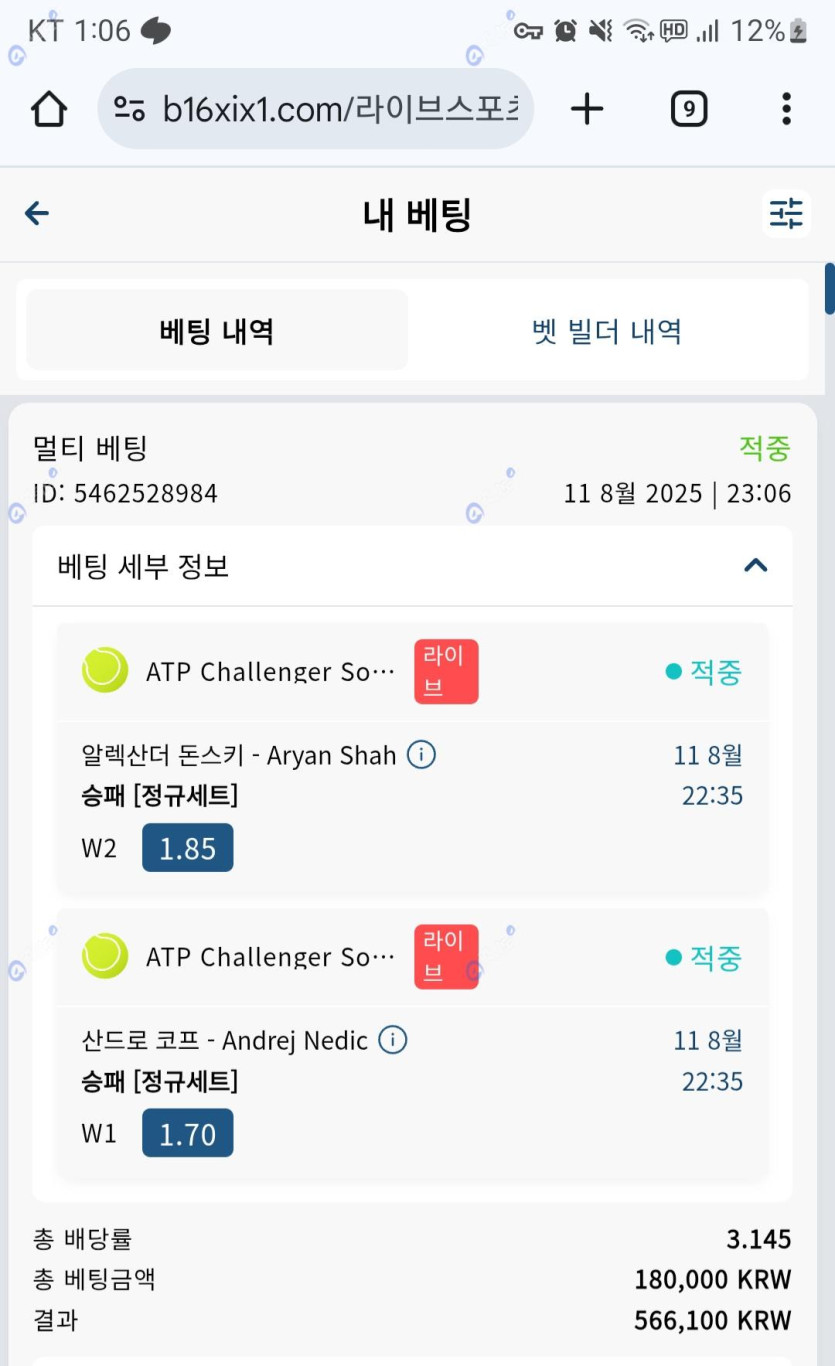The height and width of the screenshot is (1366, 835).
Task: Collapse the 베팅 세부 정보 section
Action: click(x=756, y=566)
